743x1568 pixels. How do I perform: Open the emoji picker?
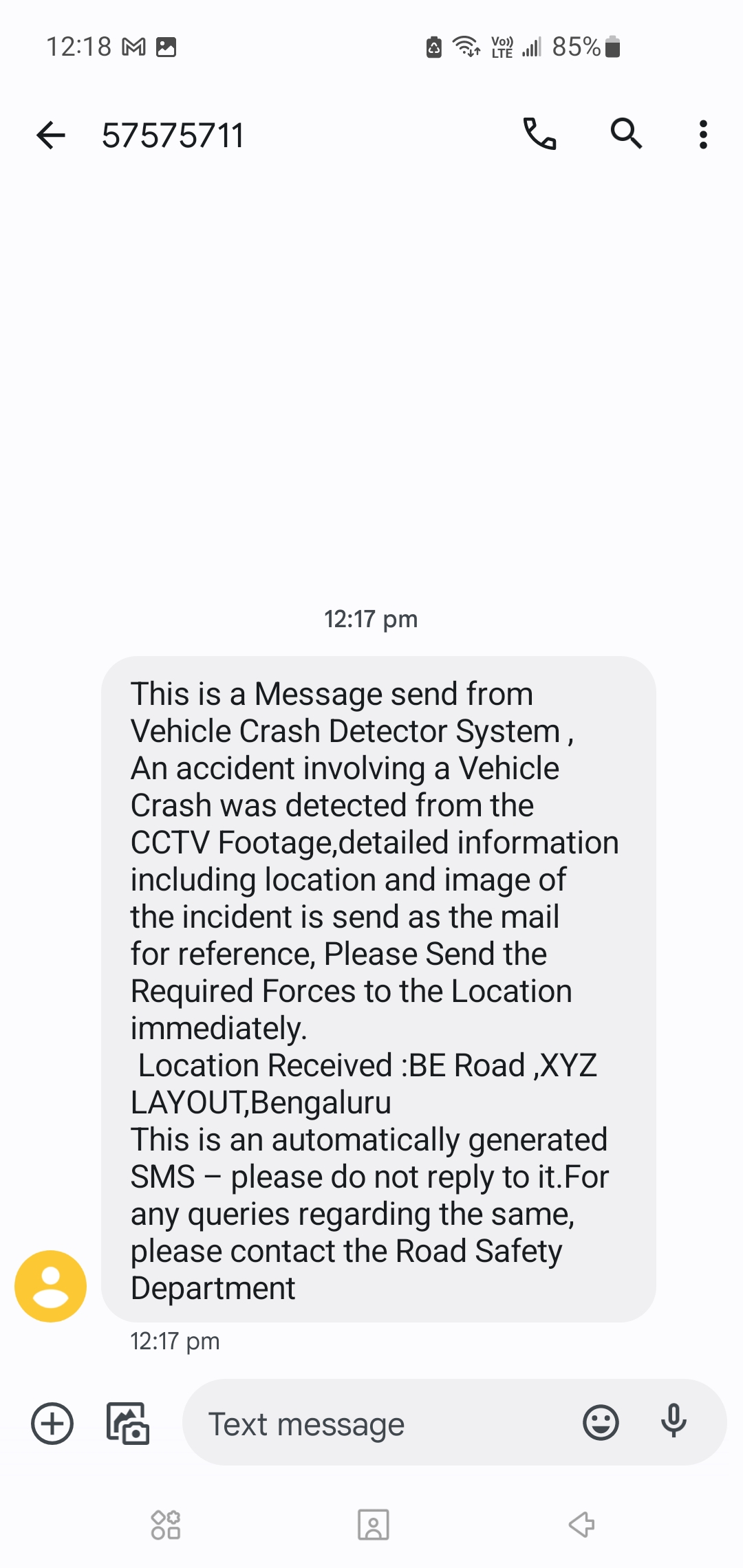point(601,1422)
